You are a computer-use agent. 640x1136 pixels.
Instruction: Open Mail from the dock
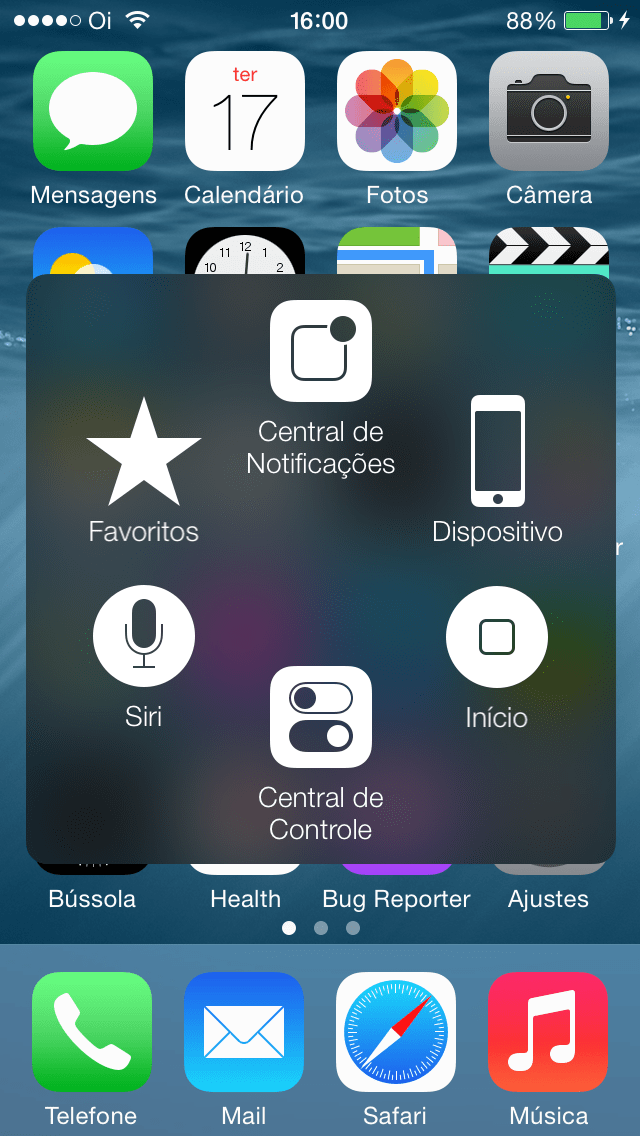(x=244, y=1031)
